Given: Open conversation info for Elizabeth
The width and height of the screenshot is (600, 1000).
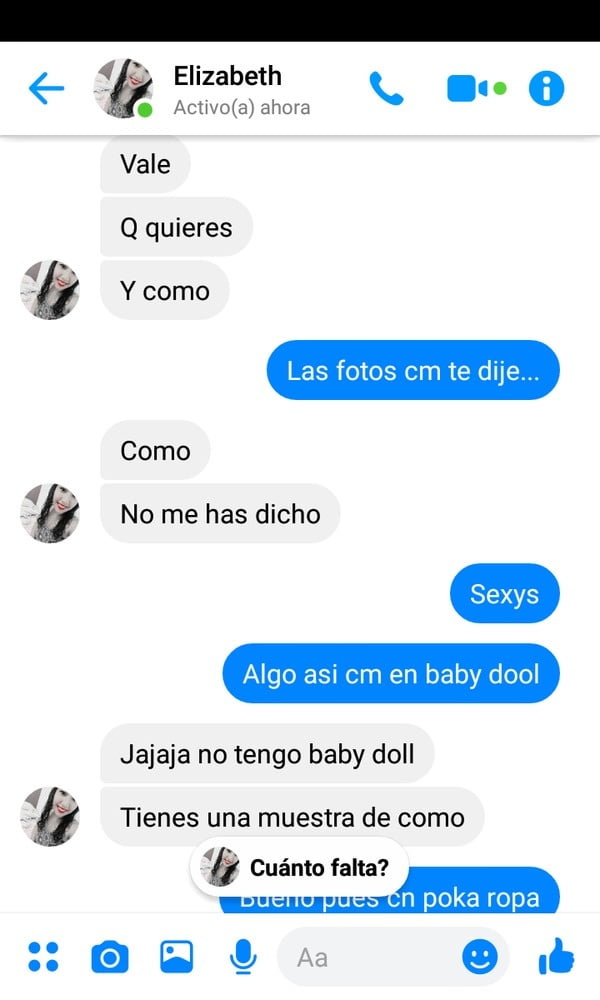Looking at the screenshot, I should [x=546, y=88].
